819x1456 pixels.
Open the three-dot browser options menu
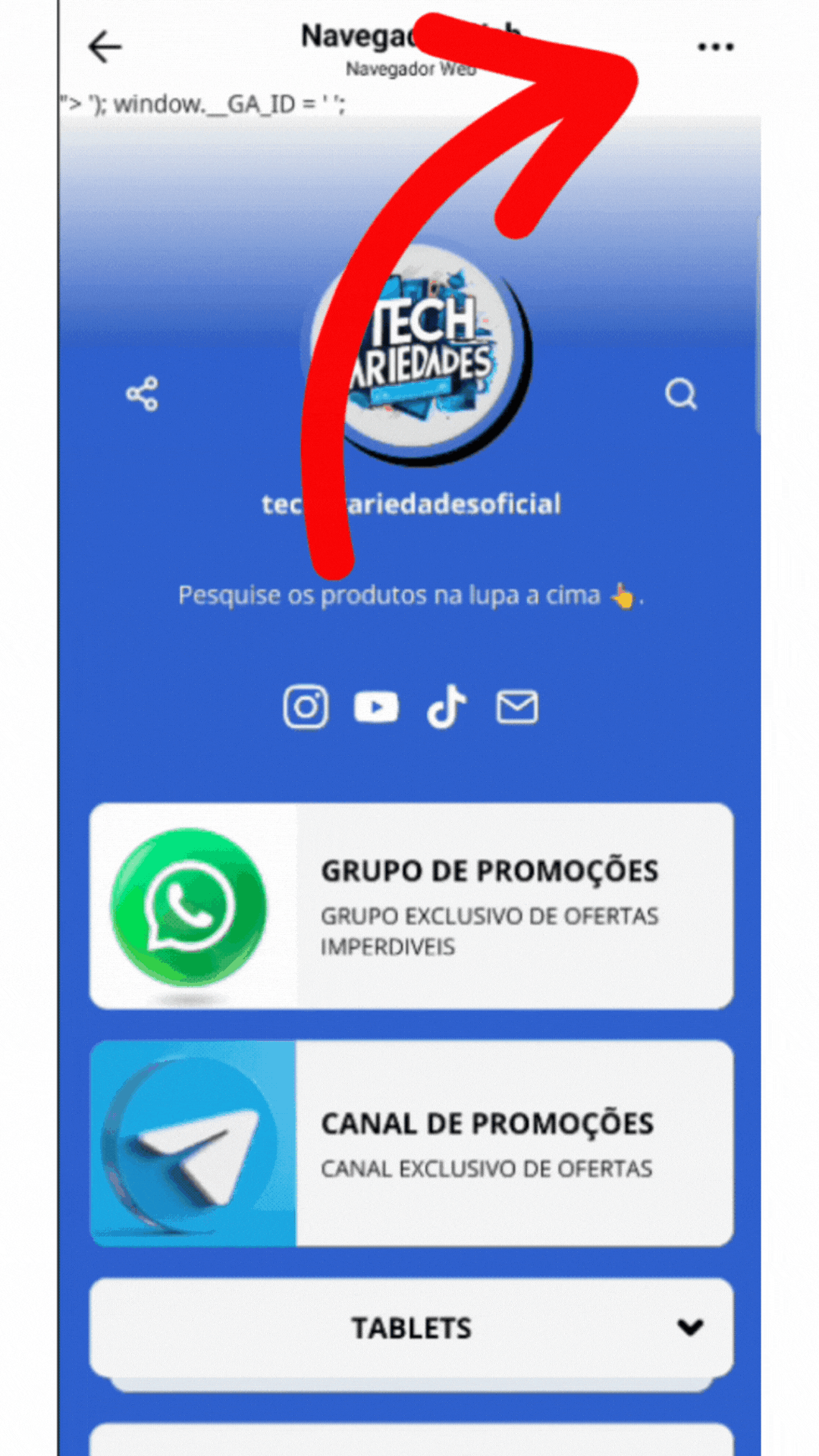click(714, 47)
